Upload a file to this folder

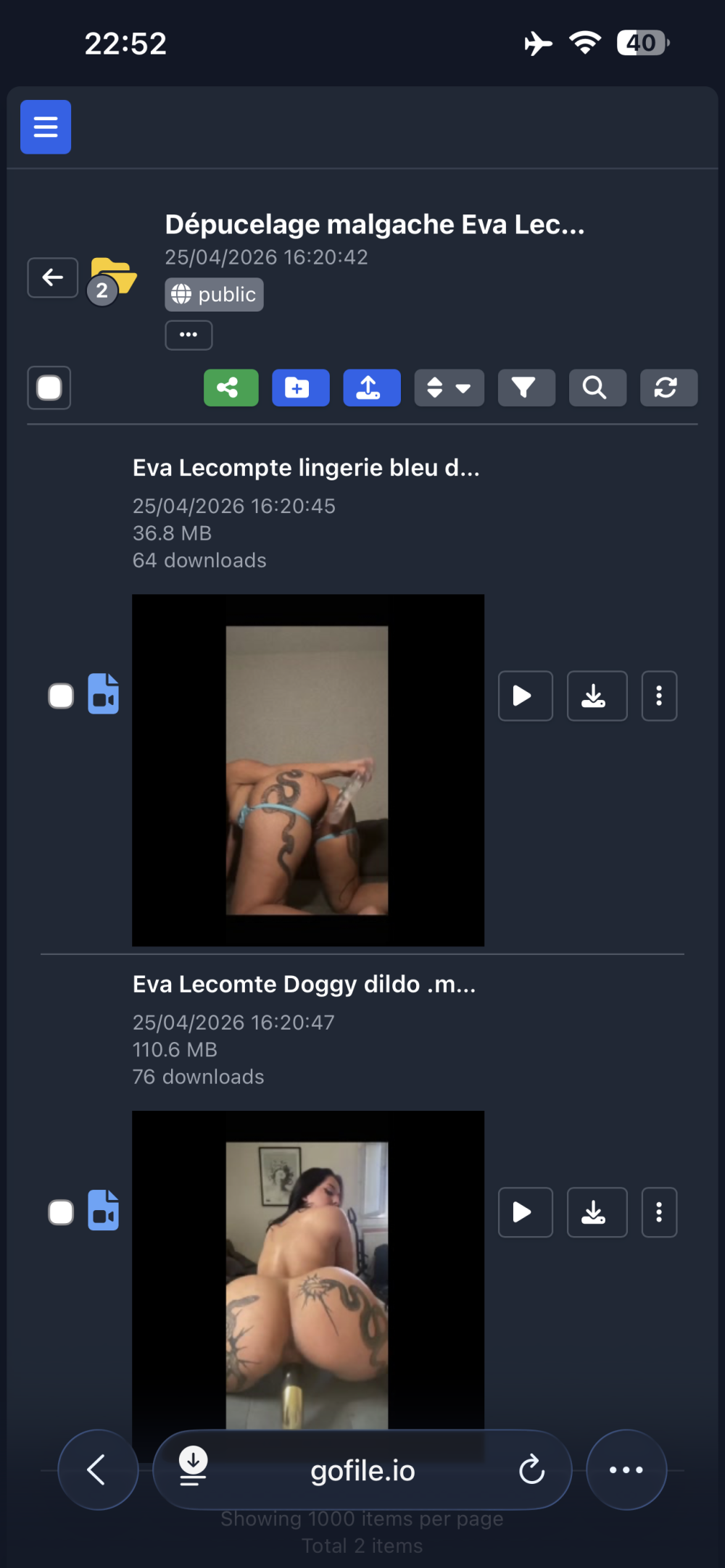click(371, 388)
